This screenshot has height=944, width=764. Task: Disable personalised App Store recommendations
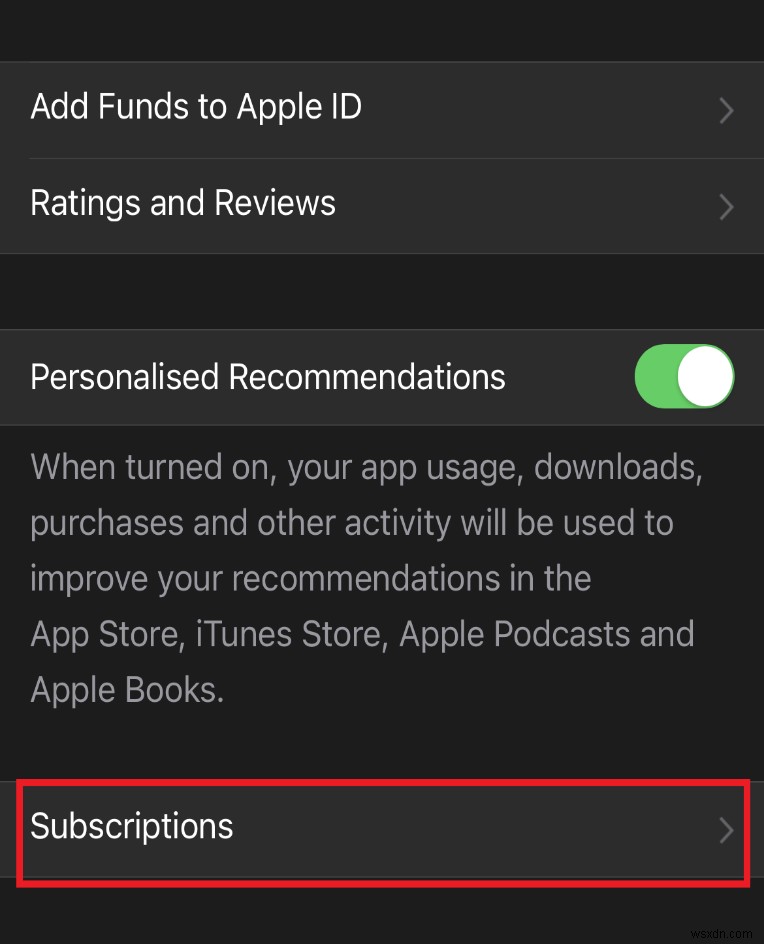coord(684,377)
